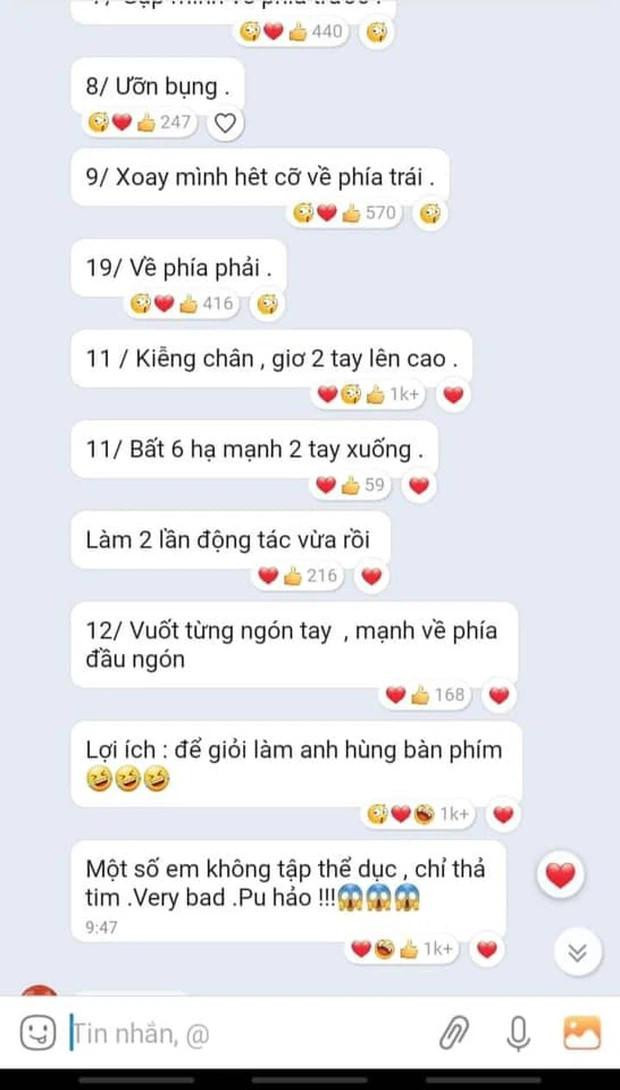Screen dimensions: 620x1090
Task: Open the sticker and emoji picker
Action: (x=38, y=1032)
